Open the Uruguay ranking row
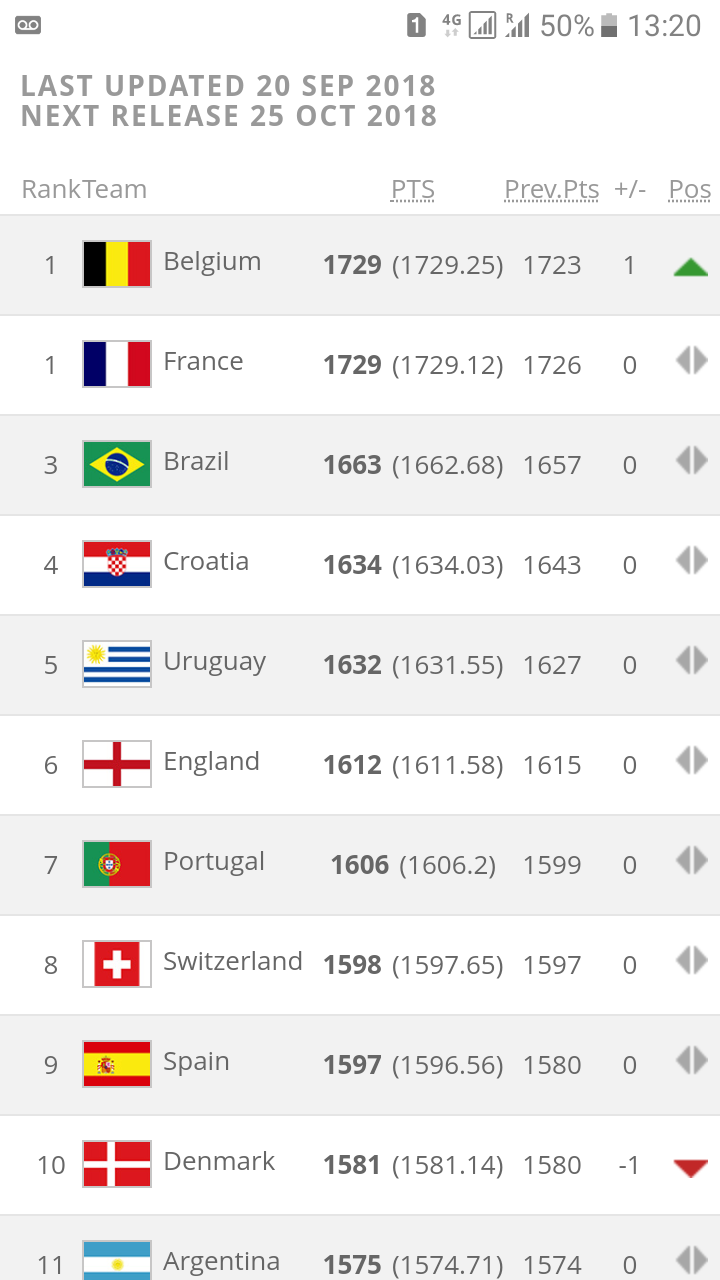This screenshot has height=1280, width=720. (214, 663)
